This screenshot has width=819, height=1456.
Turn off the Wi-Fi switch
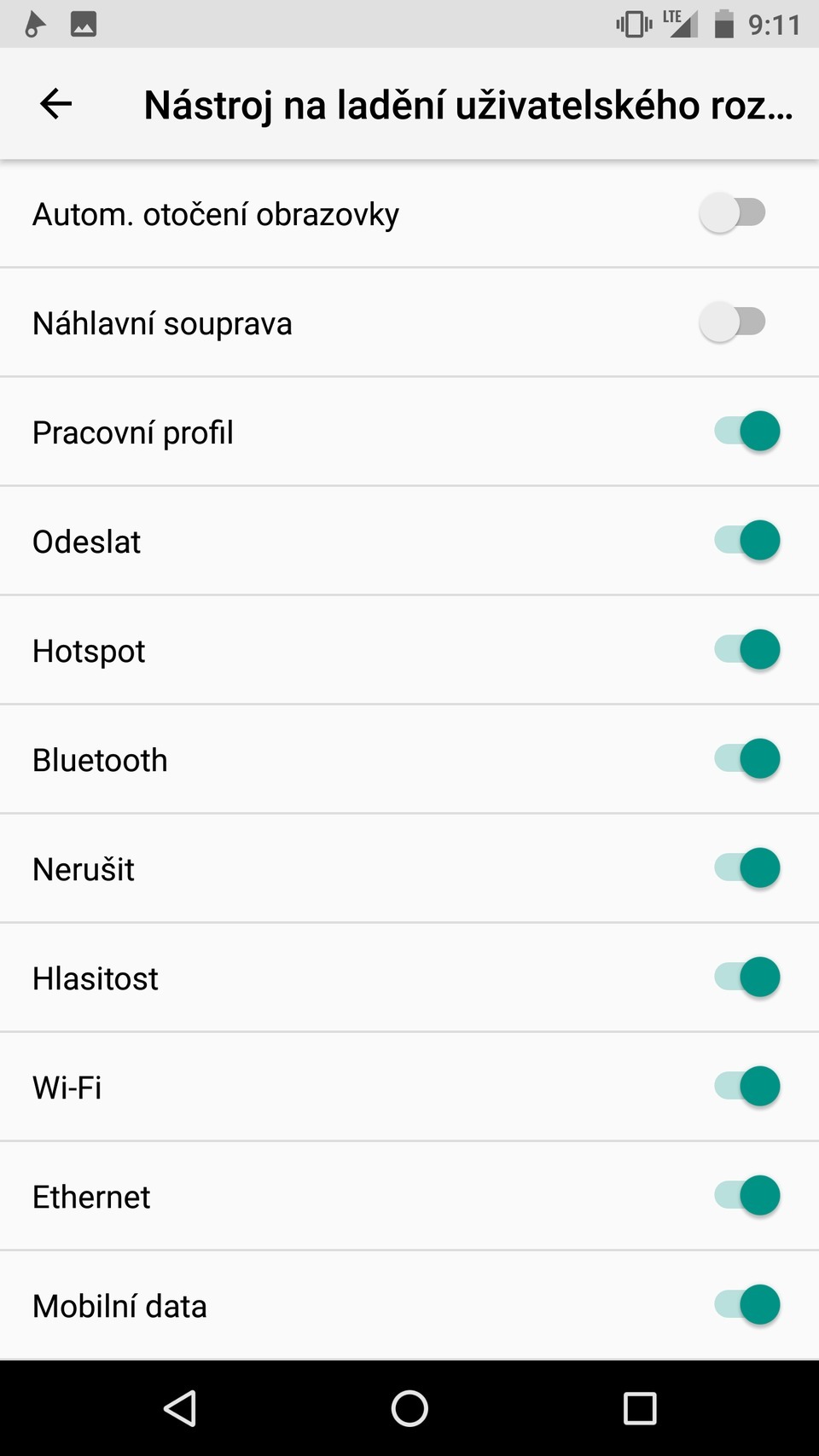coord(746,1086)
